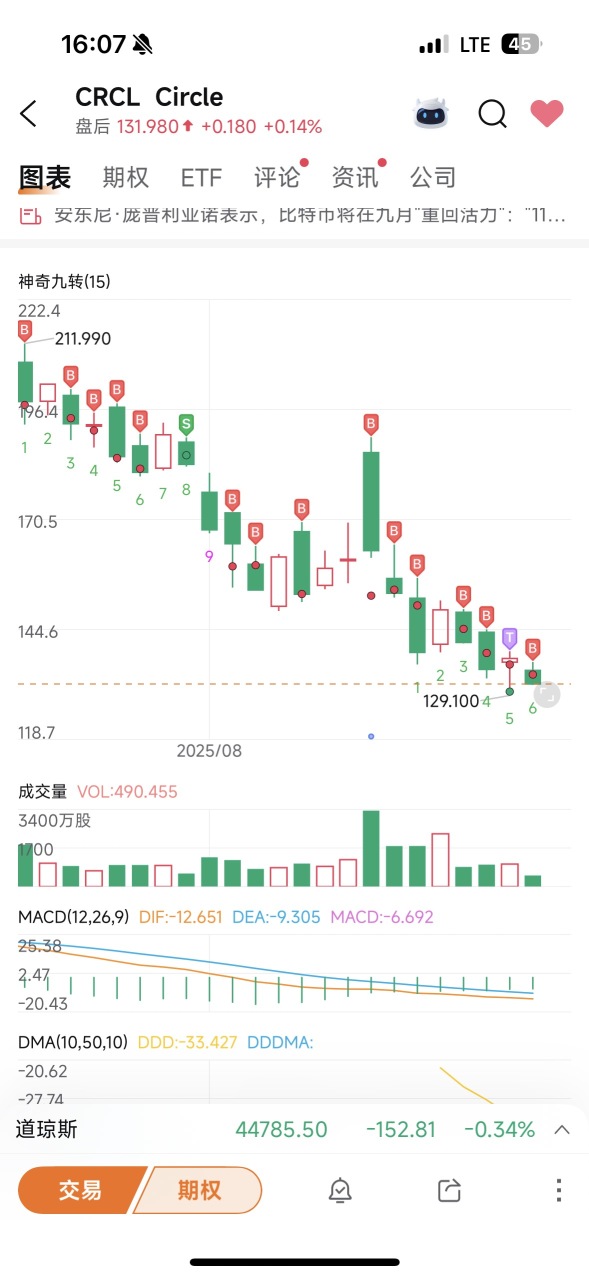Open the 公司 tab

(433, 178)
